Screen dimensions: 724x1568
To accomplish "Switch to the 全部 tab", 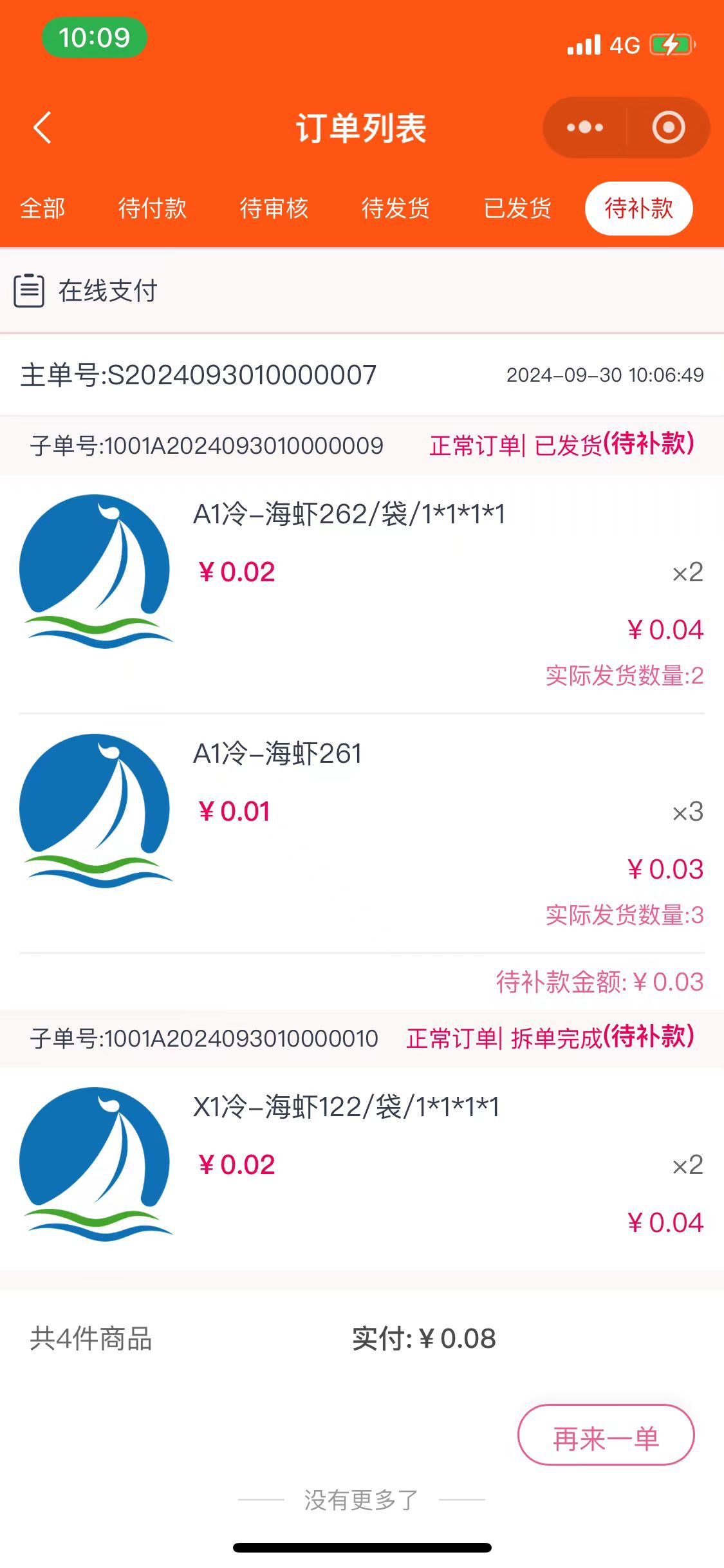I will [42, 209].
